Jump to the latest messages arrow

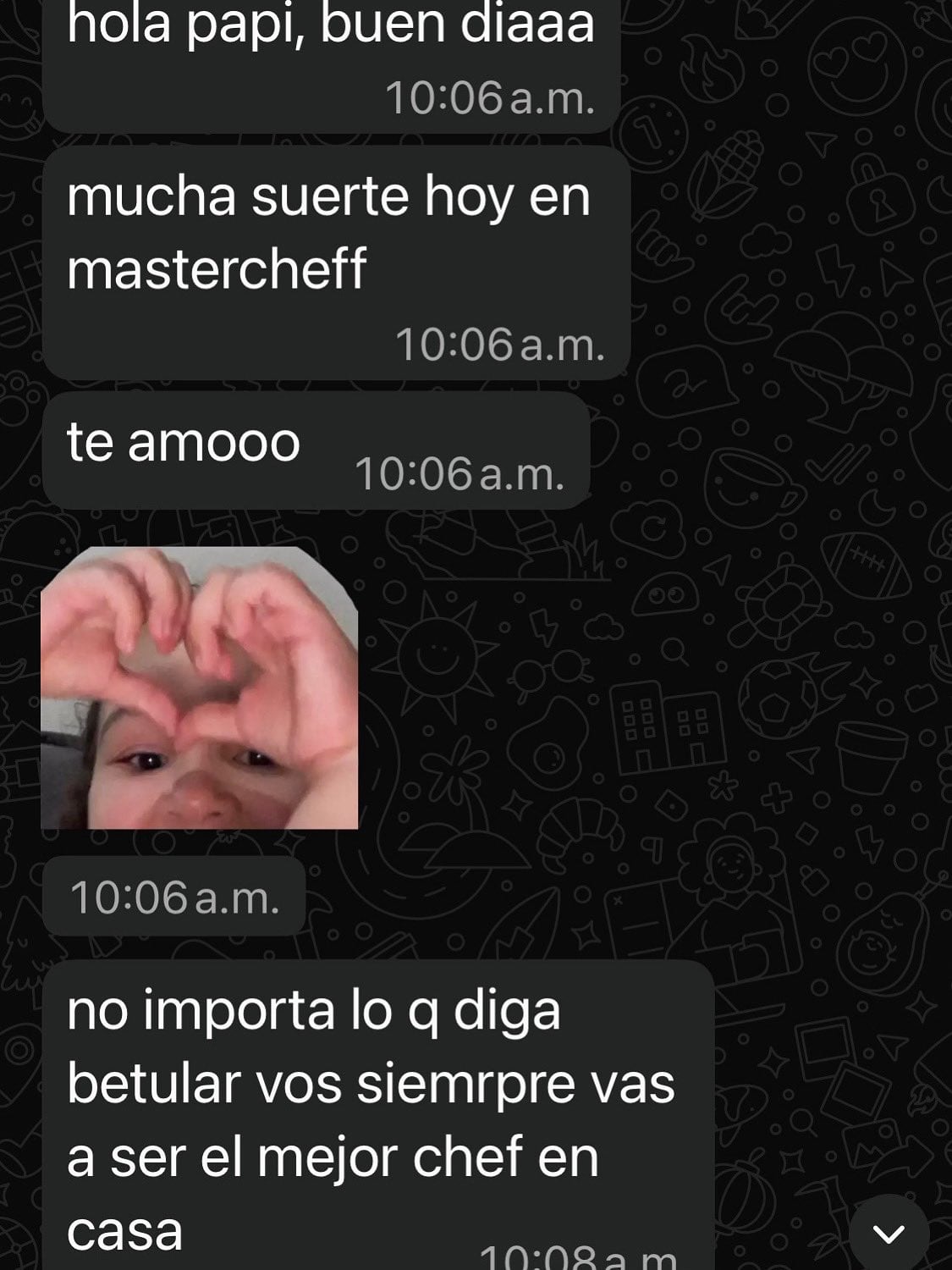coord(889,1234)
